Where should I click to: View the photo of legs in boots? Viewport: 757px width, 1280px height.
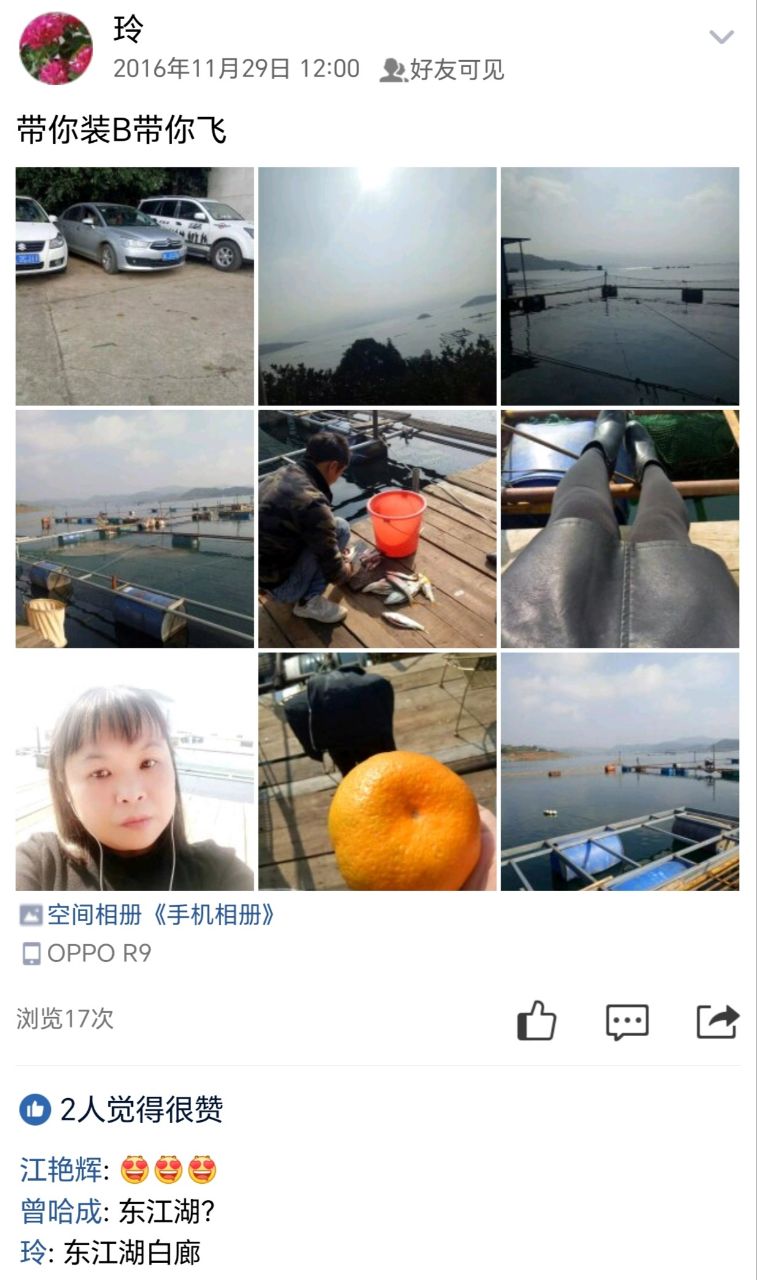620,529
